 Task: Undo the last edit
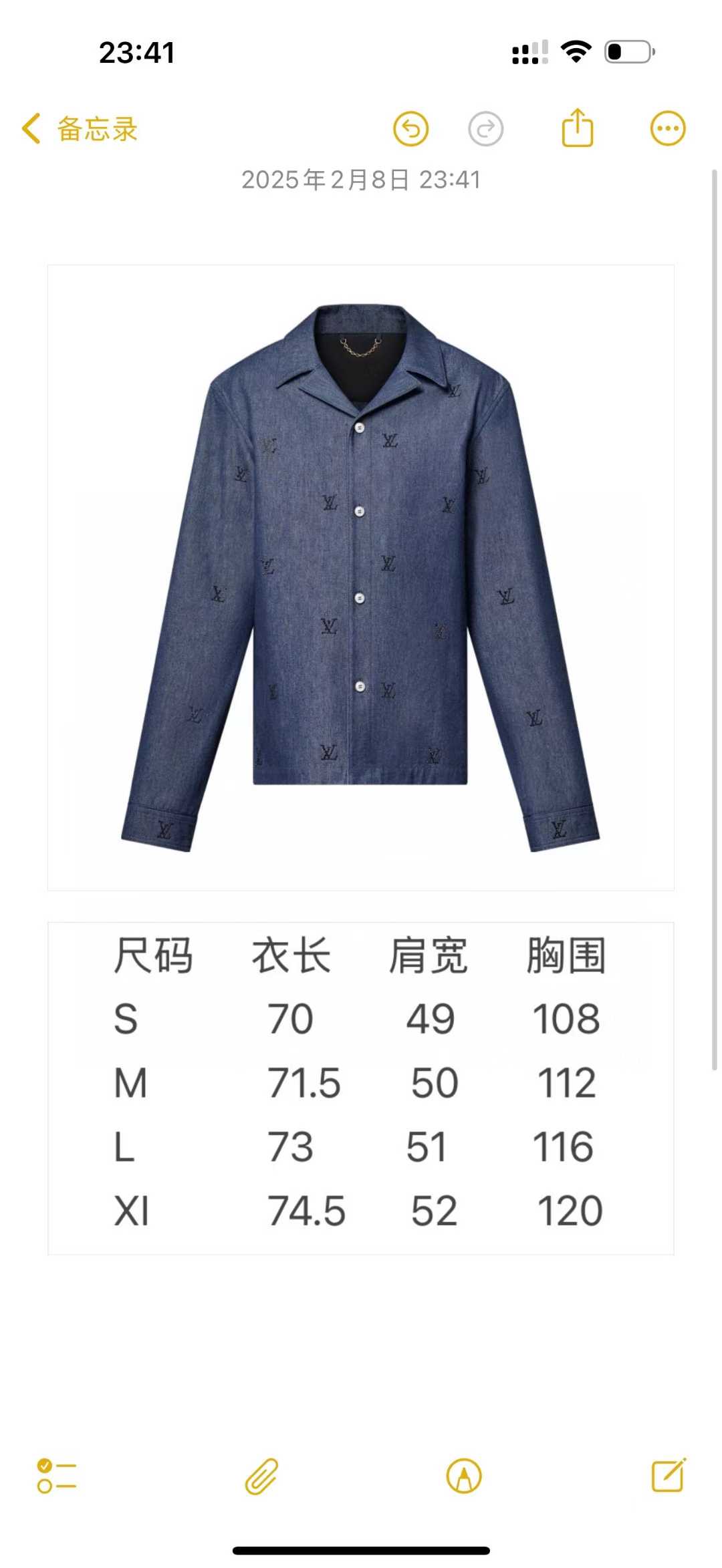tap(410, 129)
